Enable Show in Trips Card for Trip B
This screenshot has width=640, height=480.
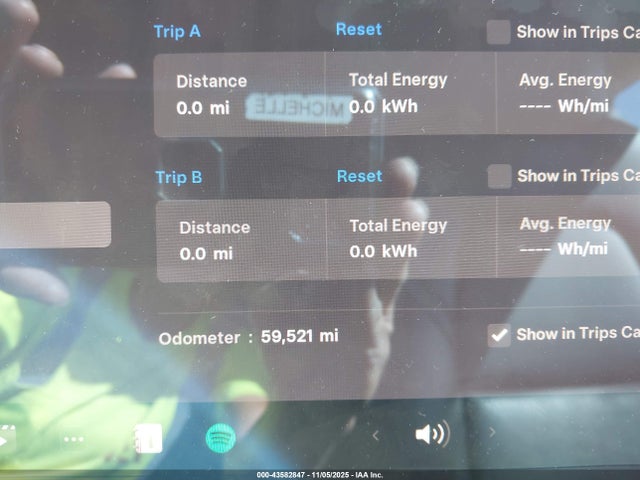click(498, 177)
